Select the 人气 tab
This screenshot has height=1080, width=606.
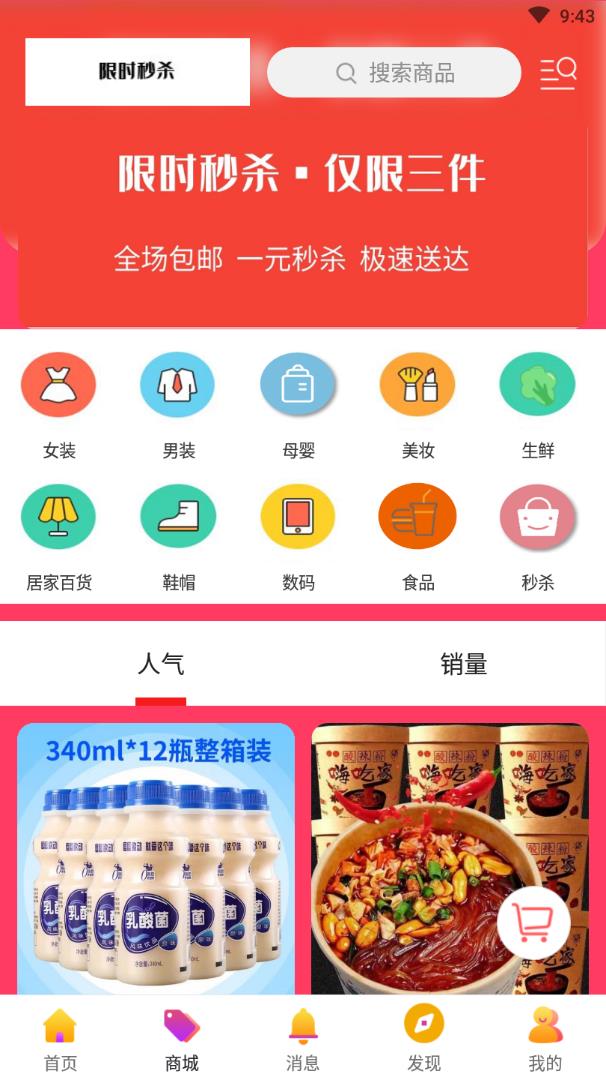pos(160,664)
